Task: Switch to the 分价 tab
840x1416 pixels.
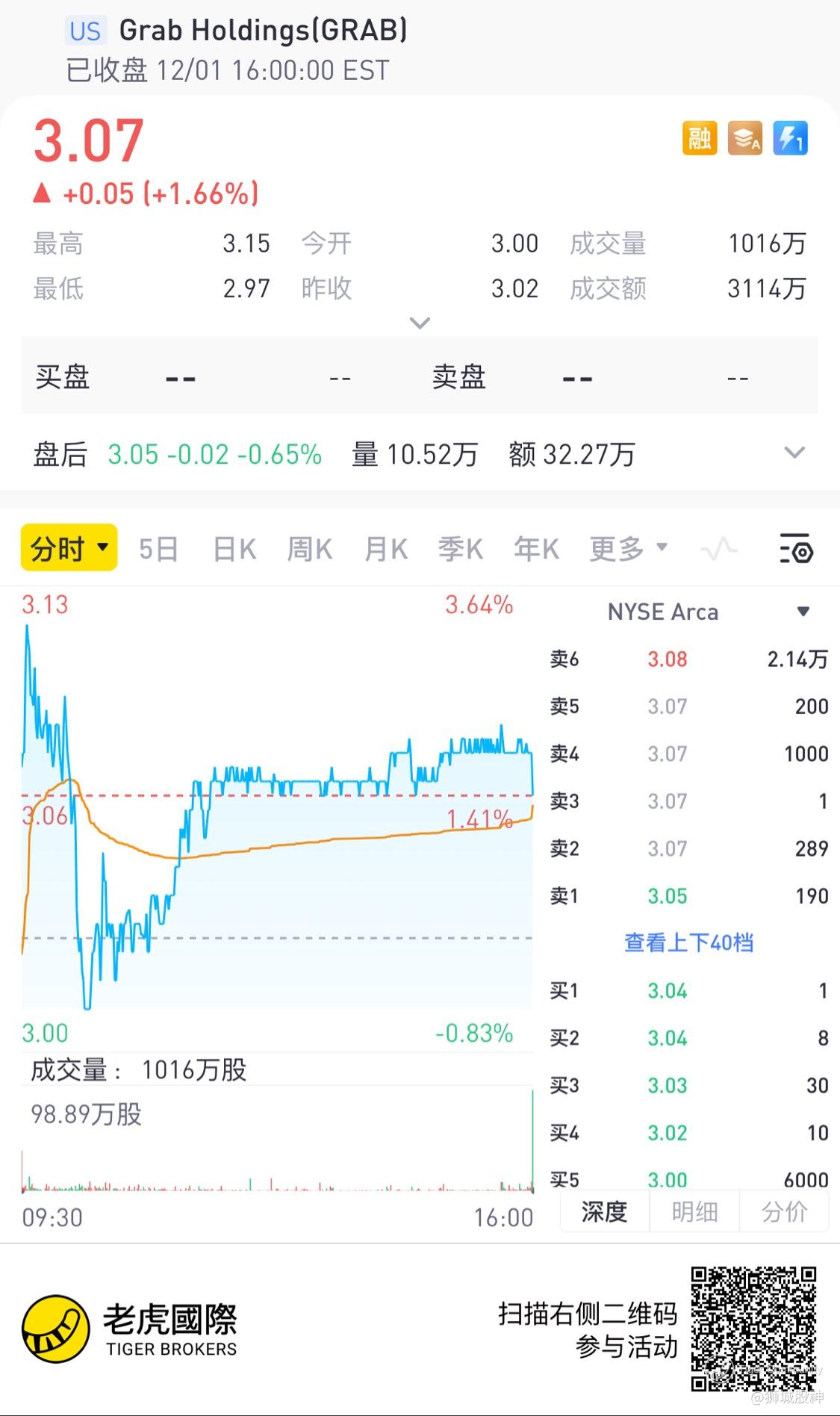Action: (784, 1211)
